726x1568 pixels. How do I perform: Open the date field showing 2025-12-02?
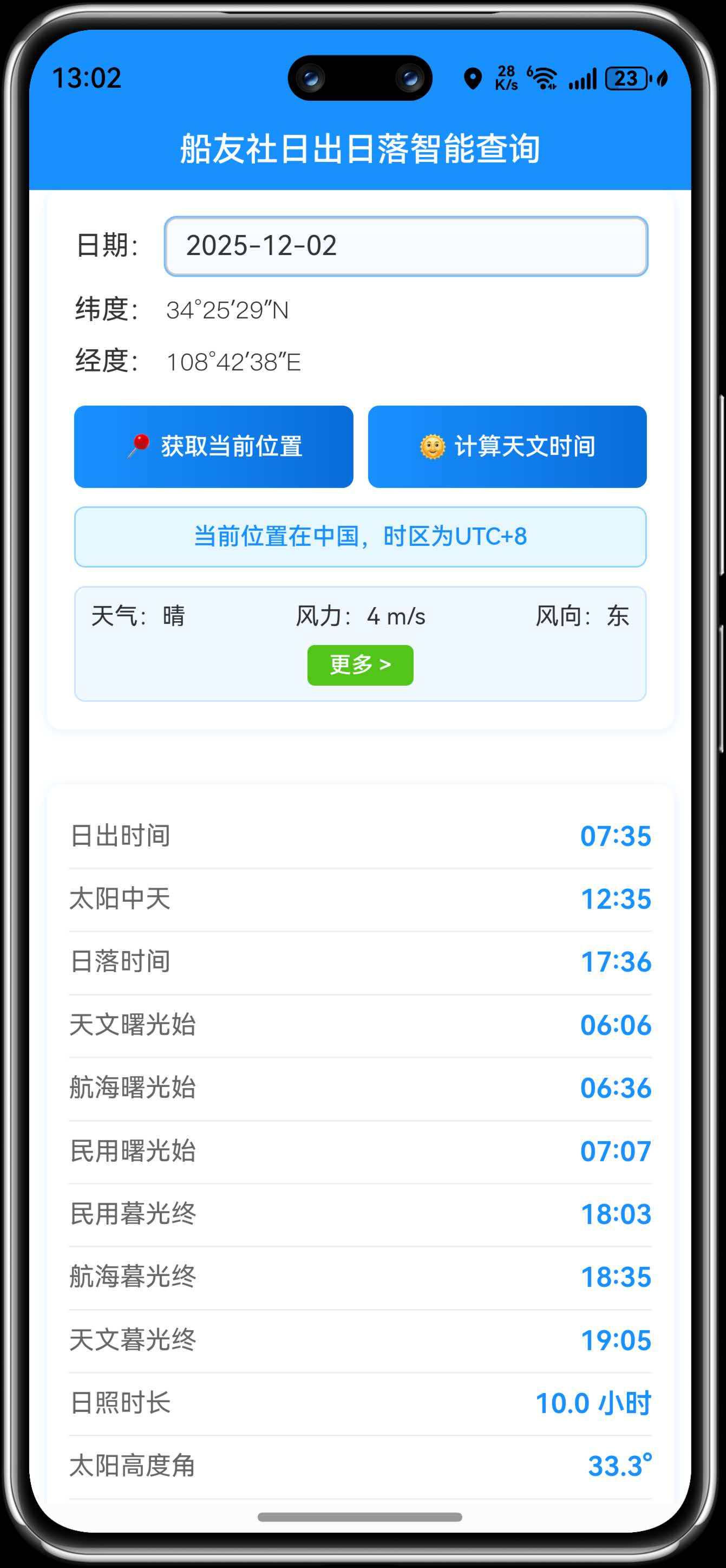[406, 246]
